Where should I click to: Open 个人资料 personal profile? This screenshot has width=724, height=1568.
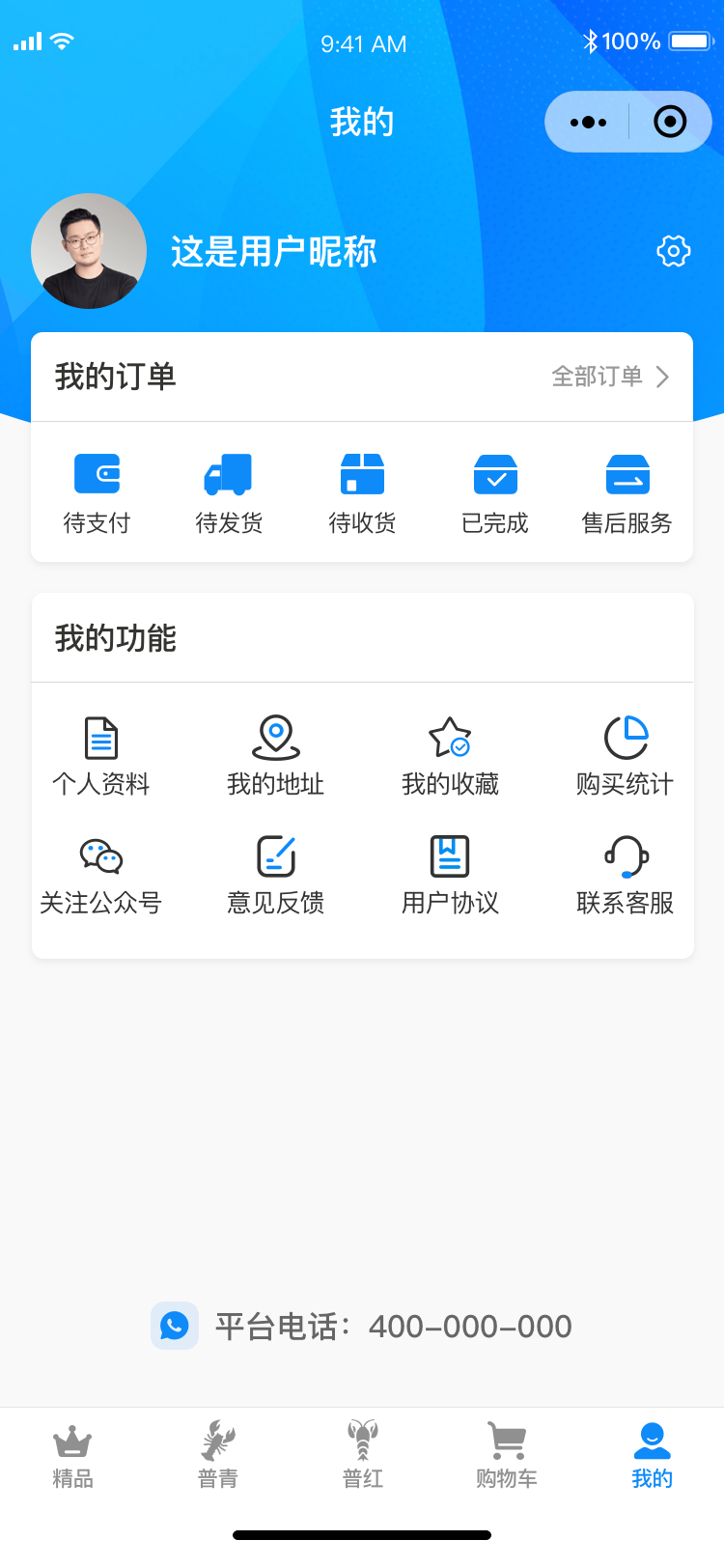[x=101, y=756]
